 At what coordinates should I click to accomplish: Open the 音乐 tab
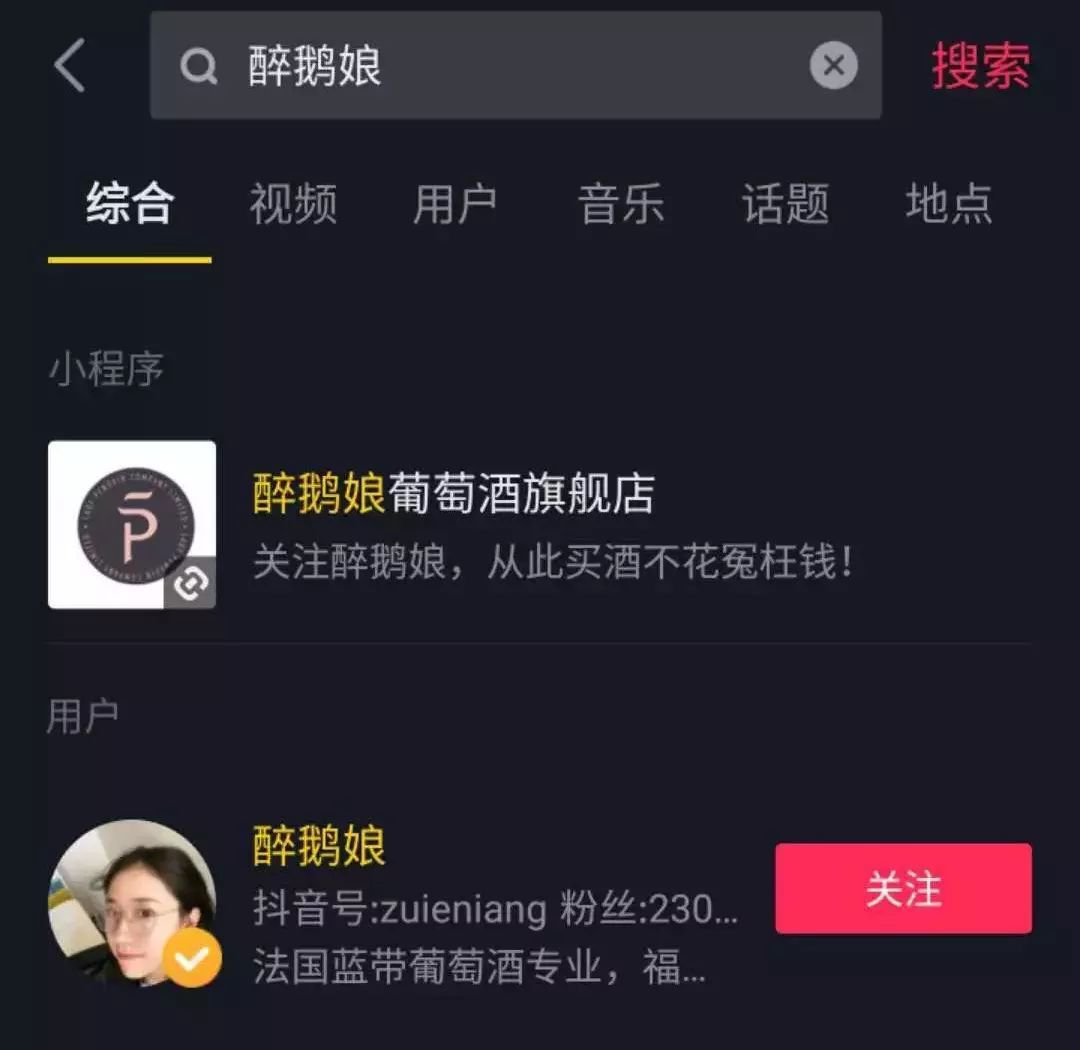coord(620,204)
